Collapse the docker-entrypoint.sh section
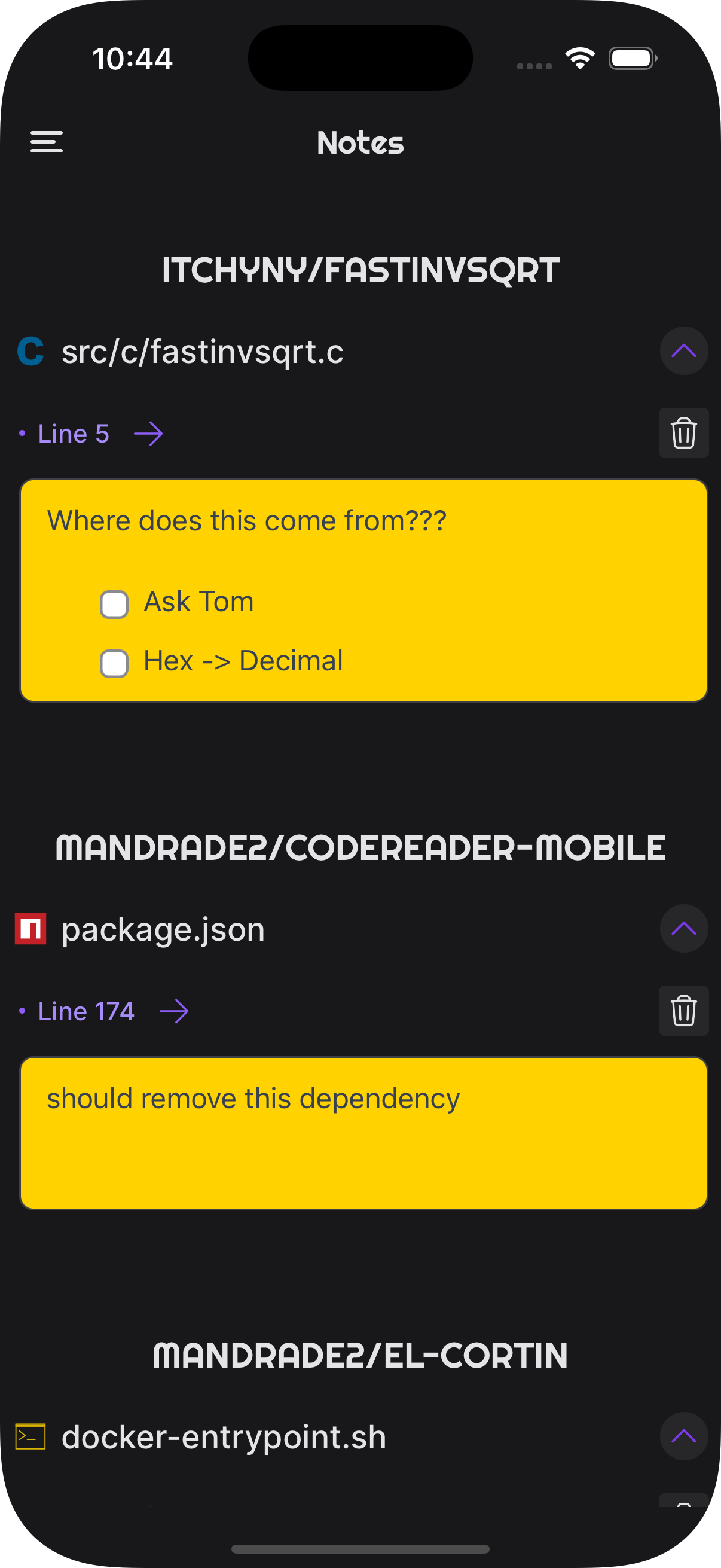The image size is (721, 1568). [683, 1436]
